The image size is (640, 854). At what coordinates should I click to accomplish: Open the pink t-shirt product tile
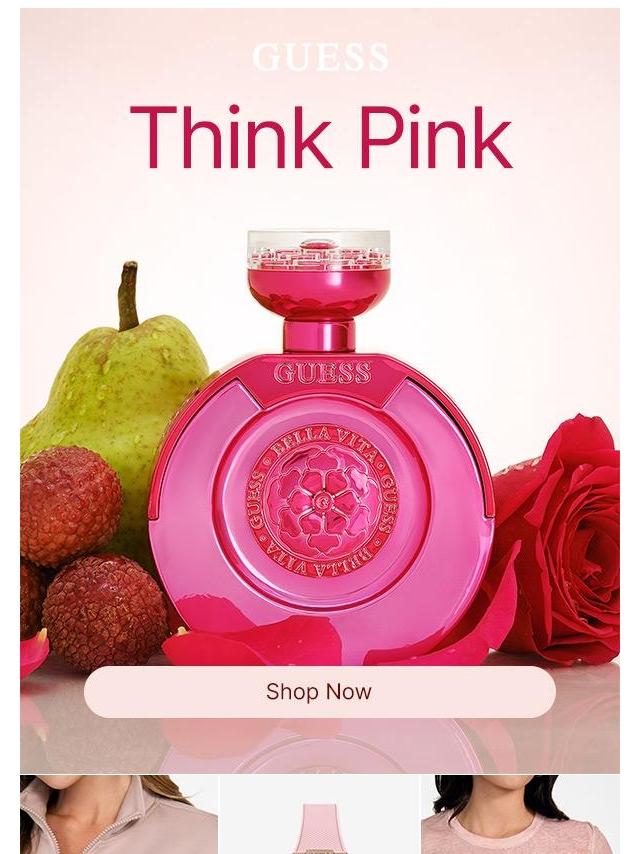pyautogui.click(x=519, y=814)
